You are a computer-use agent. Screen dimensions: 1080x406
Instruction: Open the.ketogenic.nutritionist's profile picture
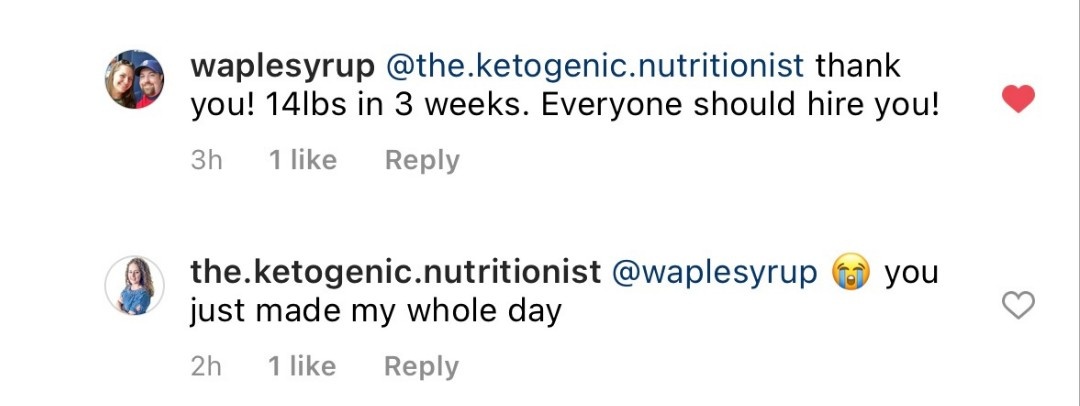(x=134, y=285)
